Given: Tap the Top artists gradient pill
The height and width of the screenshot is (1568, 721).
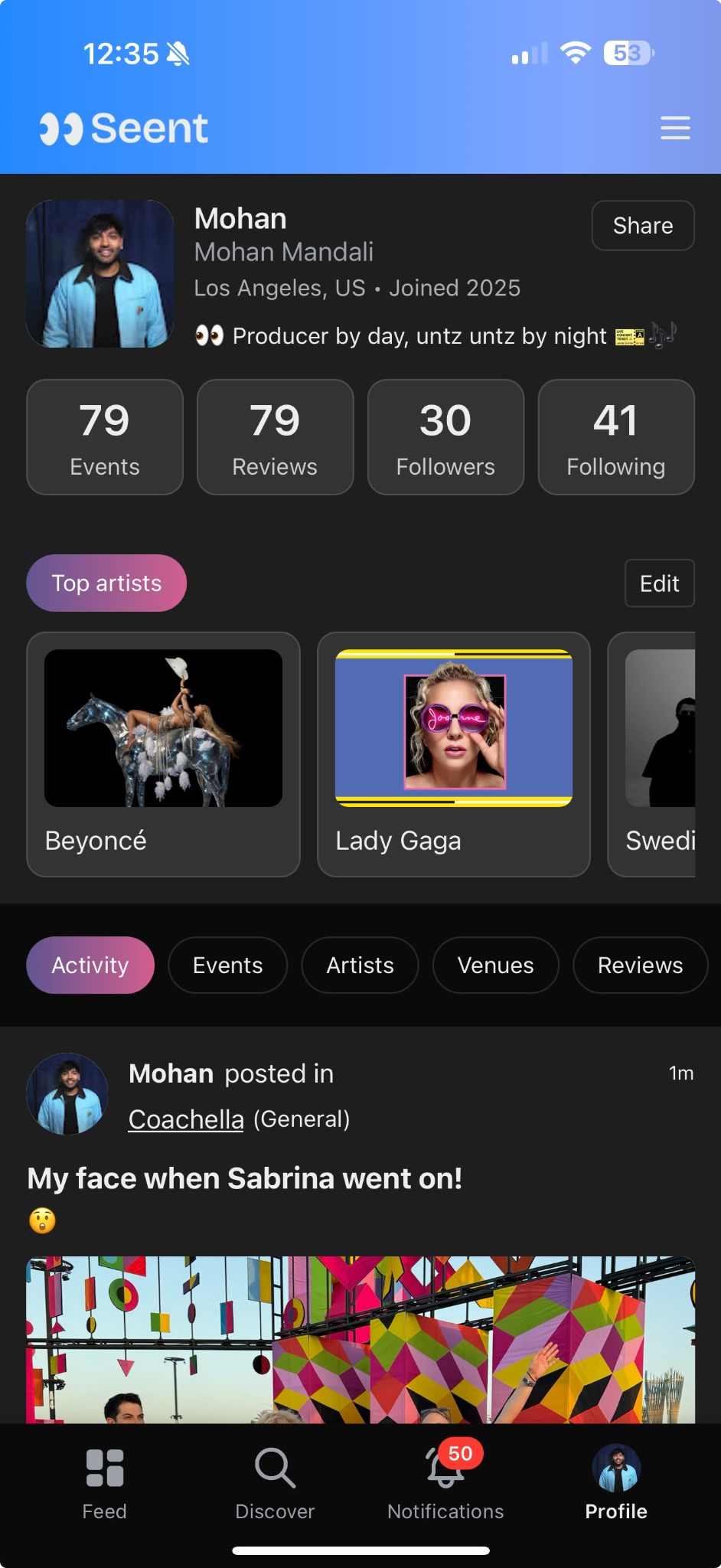Looking at the screenshot, I should [106, 583].
